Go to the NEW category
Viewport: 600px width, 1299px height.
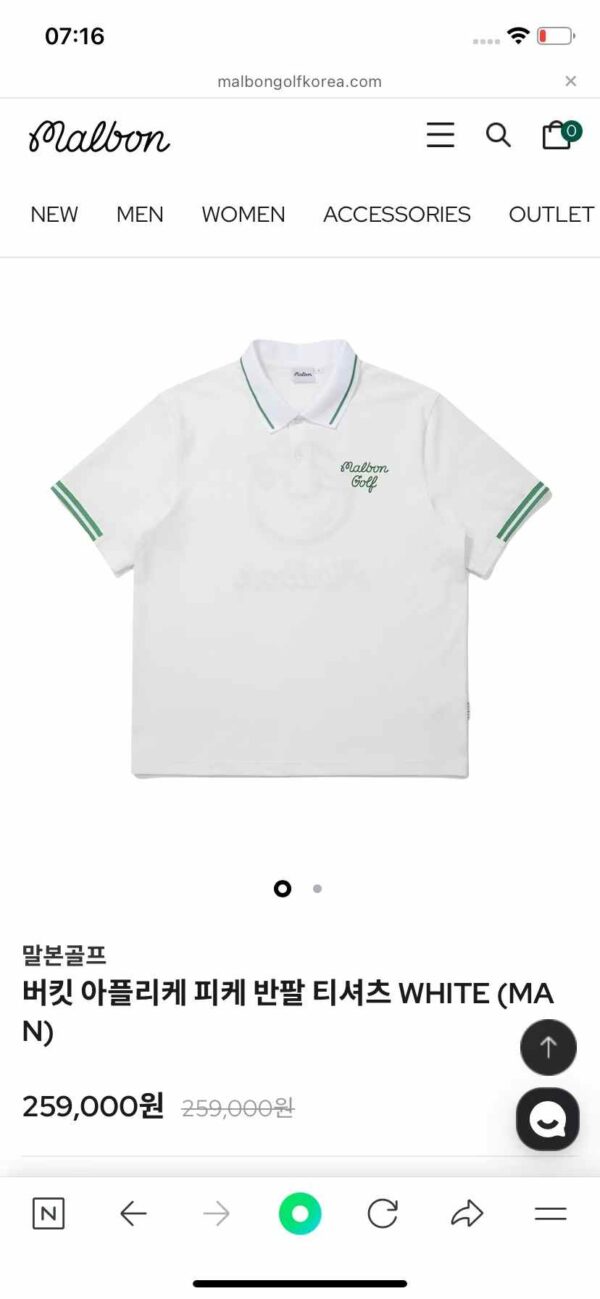pos(54,214)
